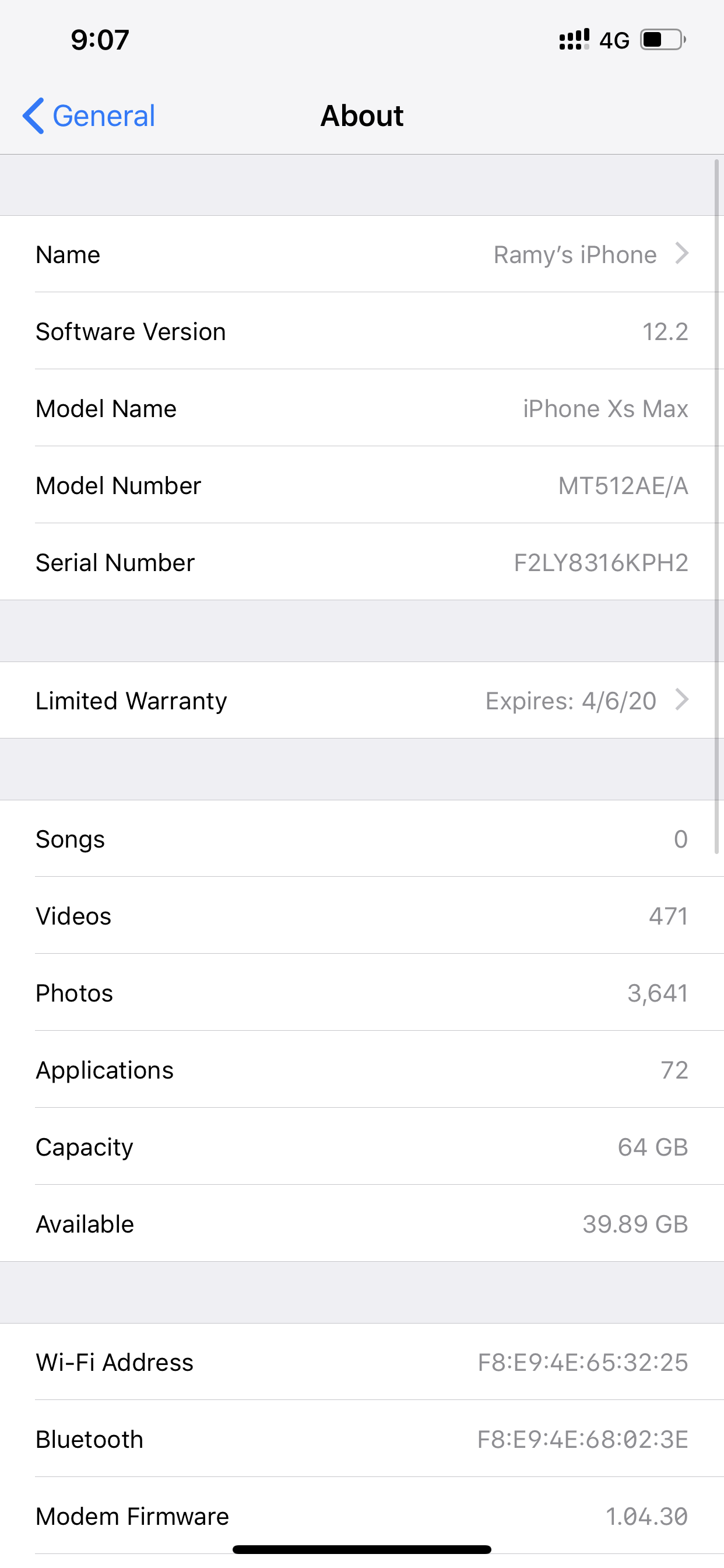Tap the About page title
Screen dimensions: 724x1568
coord(362,115)
